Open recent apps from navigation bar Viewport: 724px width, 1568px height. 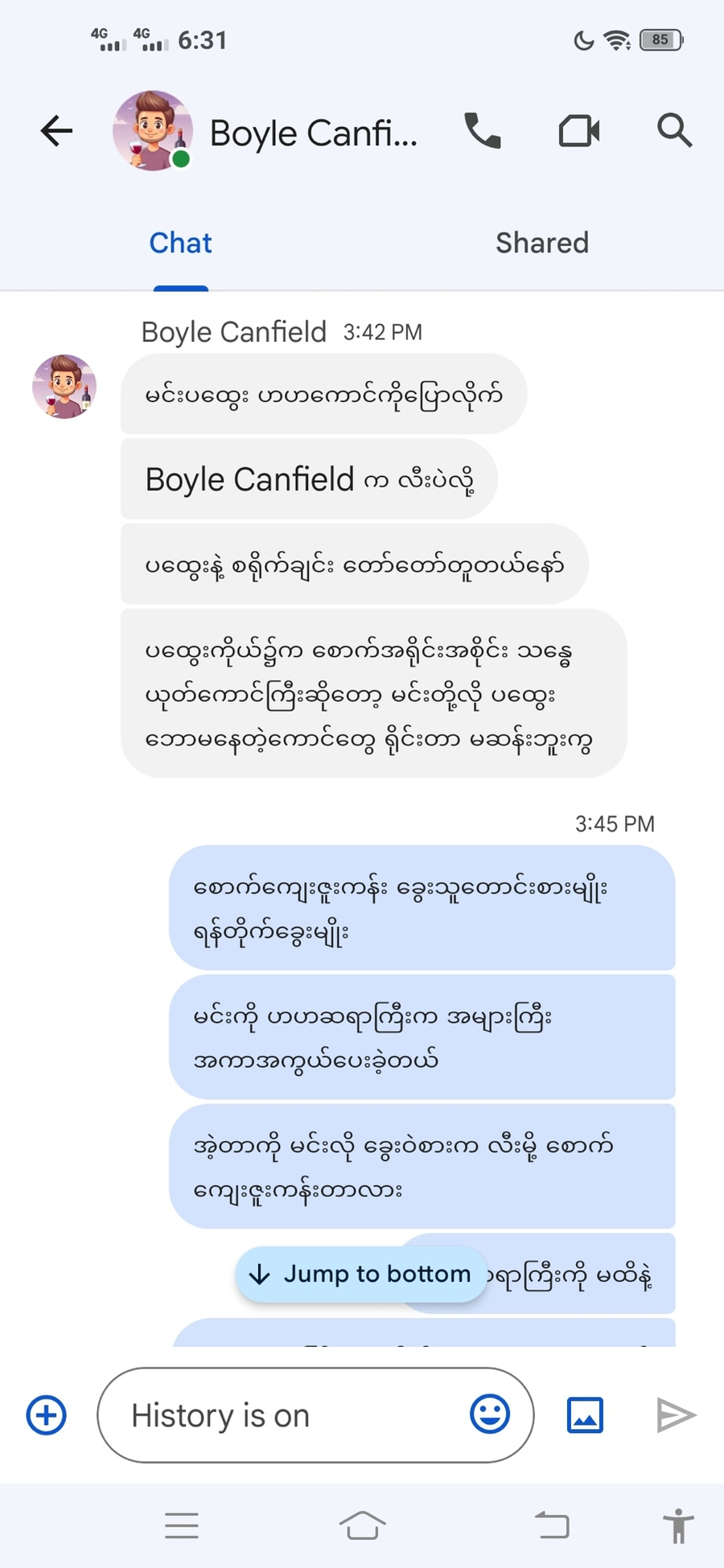tap(182, 1525)
